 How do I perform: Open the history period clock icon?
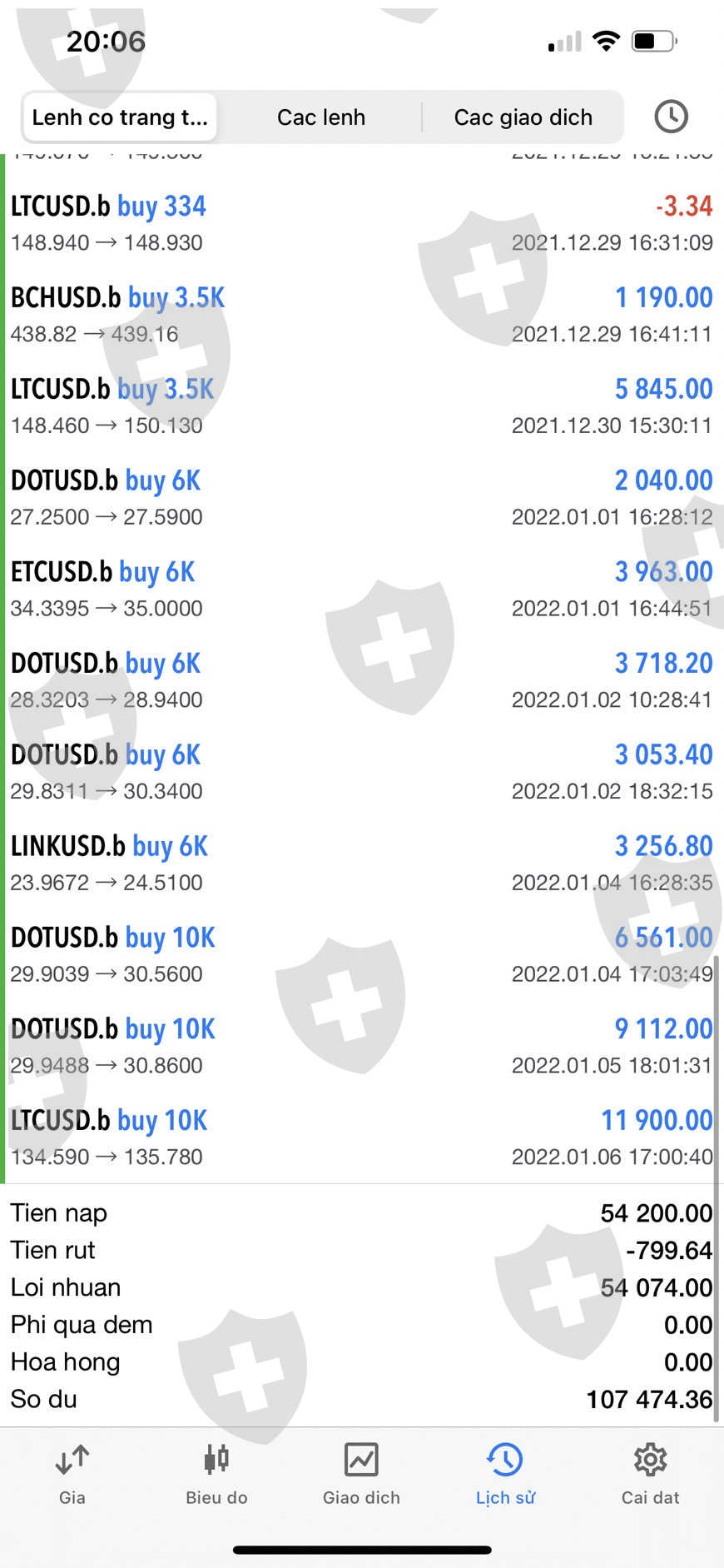[671, 117]
